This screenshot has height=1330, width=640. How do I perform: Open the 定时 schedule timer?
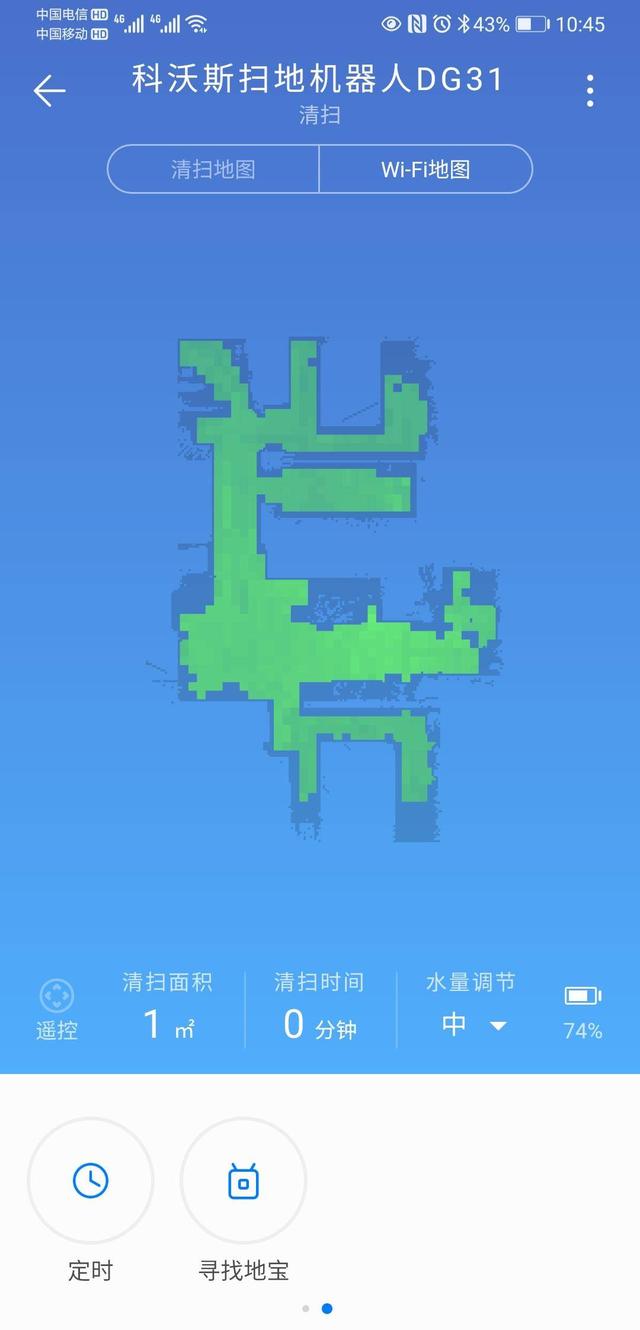tap(90, 1181)
